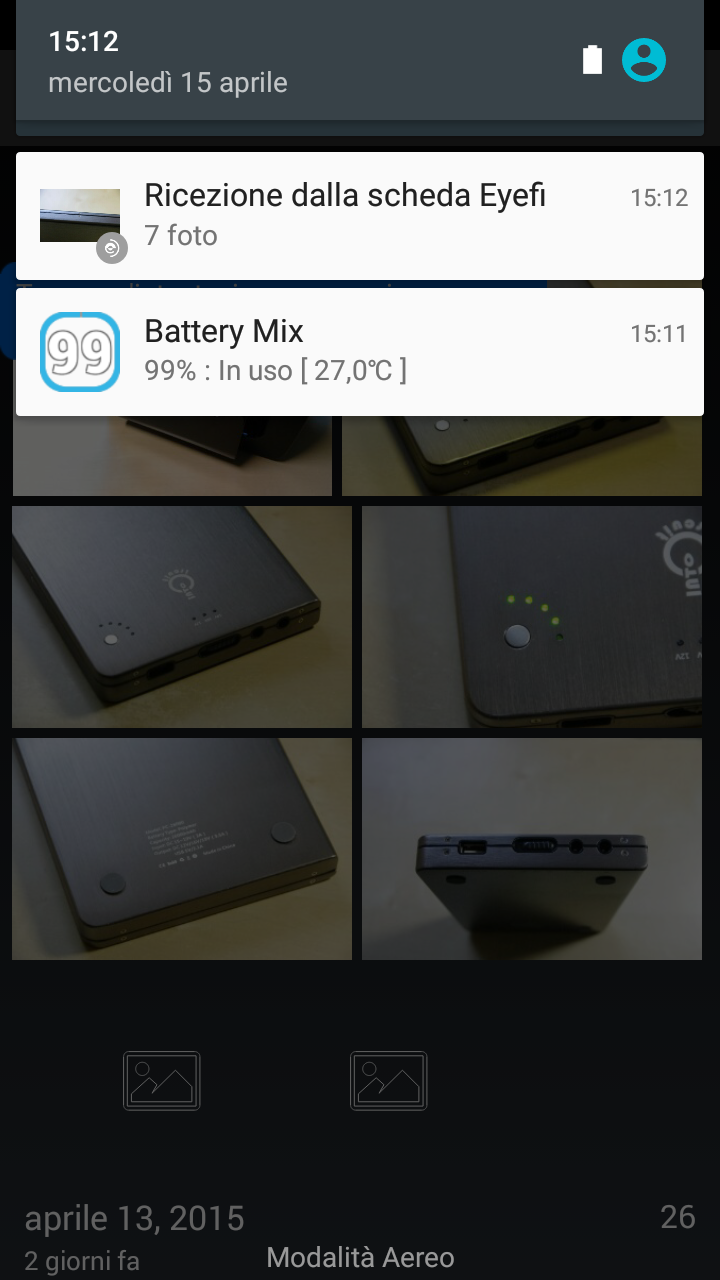Open the photo showing green LED lights

(x=531, y=617)
